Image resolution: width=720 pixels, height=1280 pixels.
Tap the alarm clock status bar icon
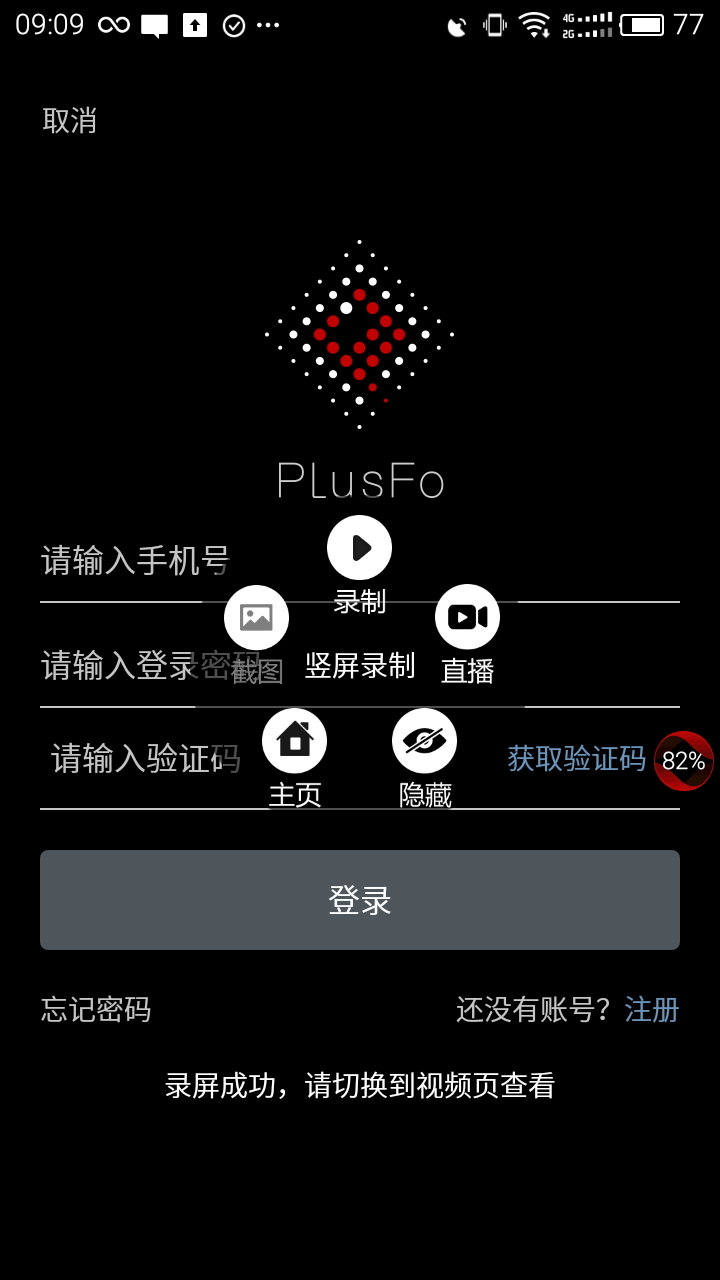coord(455,25)
